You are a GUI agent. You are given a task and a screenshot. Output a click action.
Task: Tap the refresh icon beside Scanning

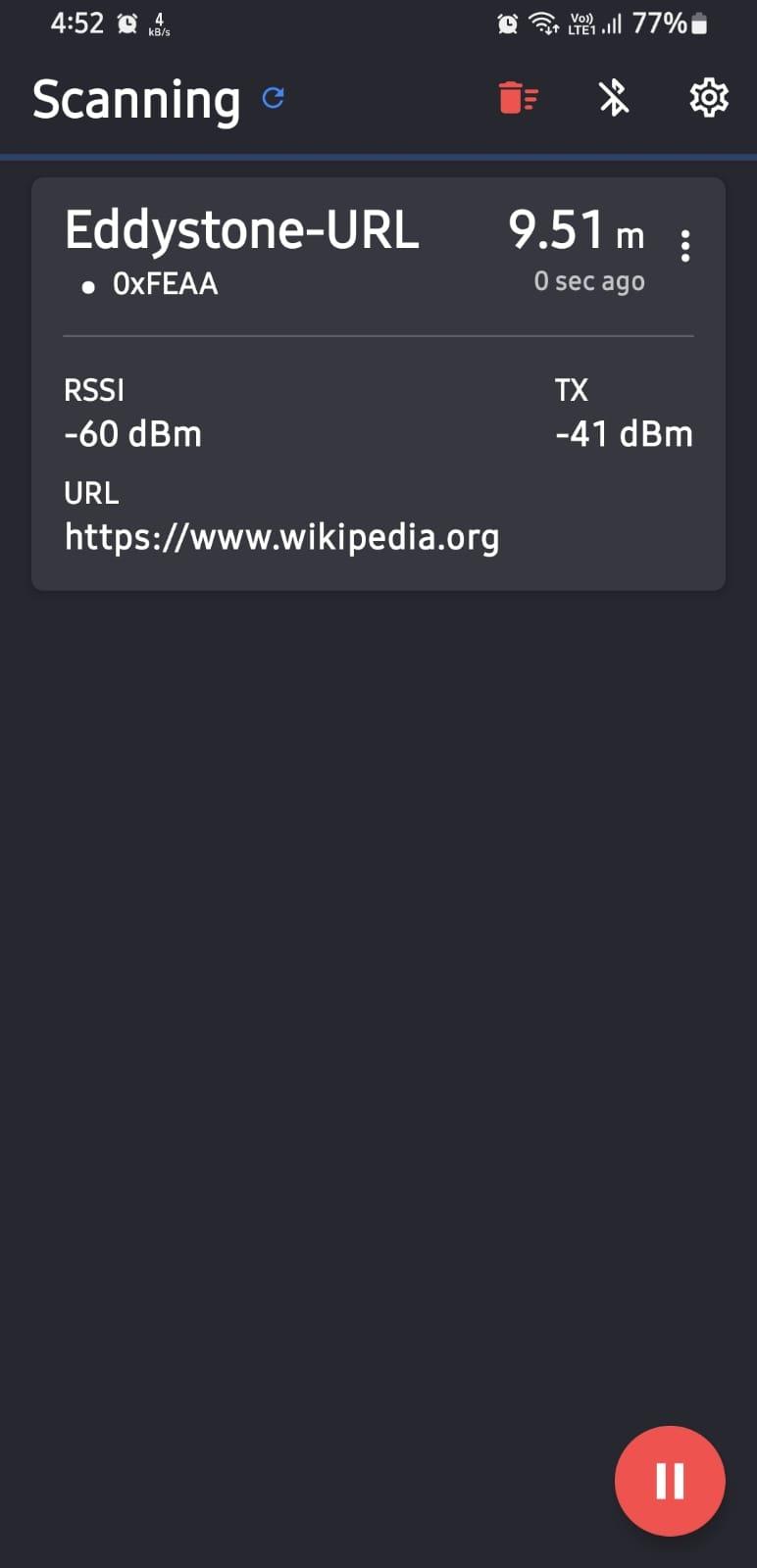pos(274,98)
